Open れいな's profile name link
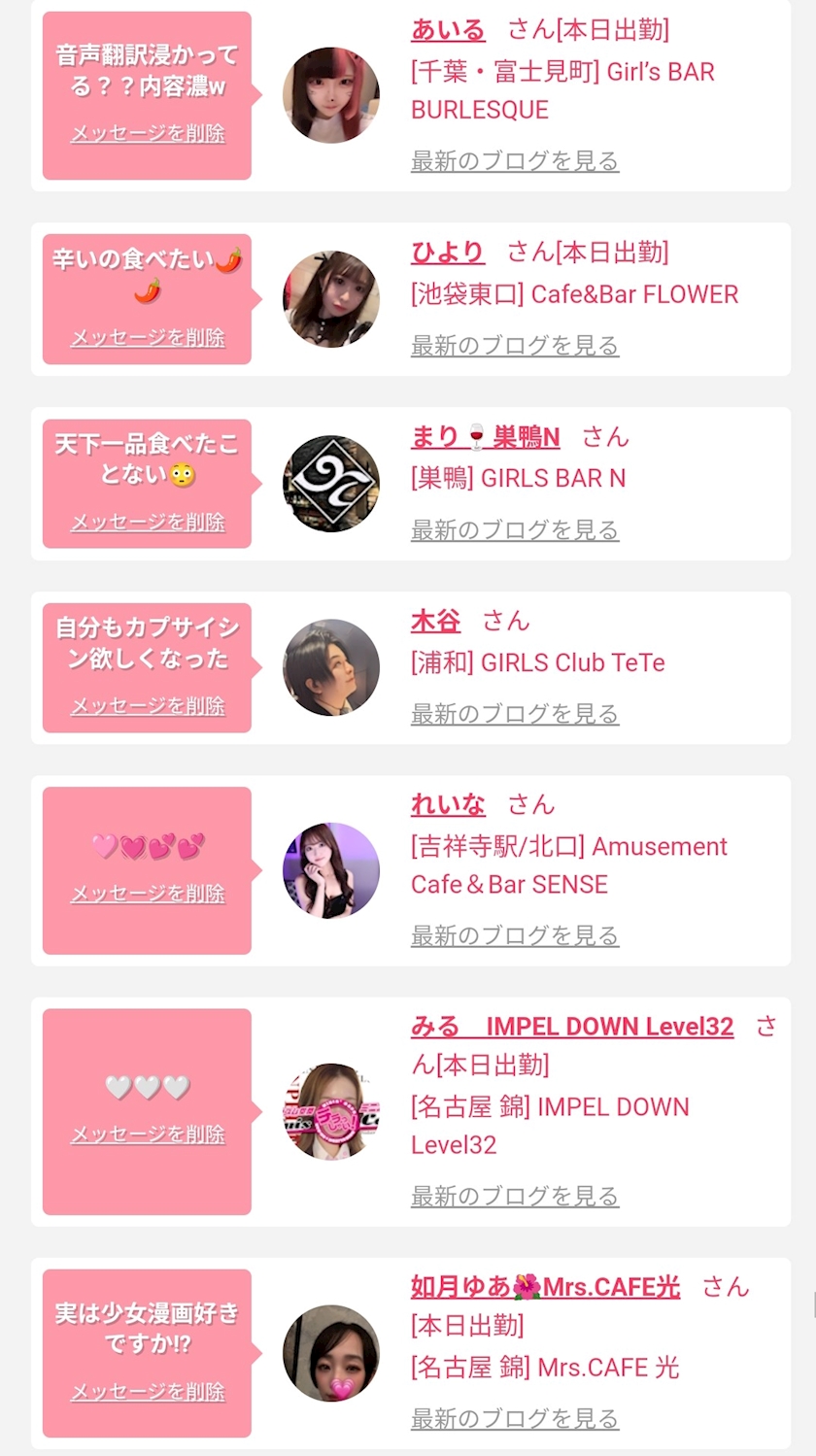Viewport: 816px width, 1456px height. (x=448, y=805)
